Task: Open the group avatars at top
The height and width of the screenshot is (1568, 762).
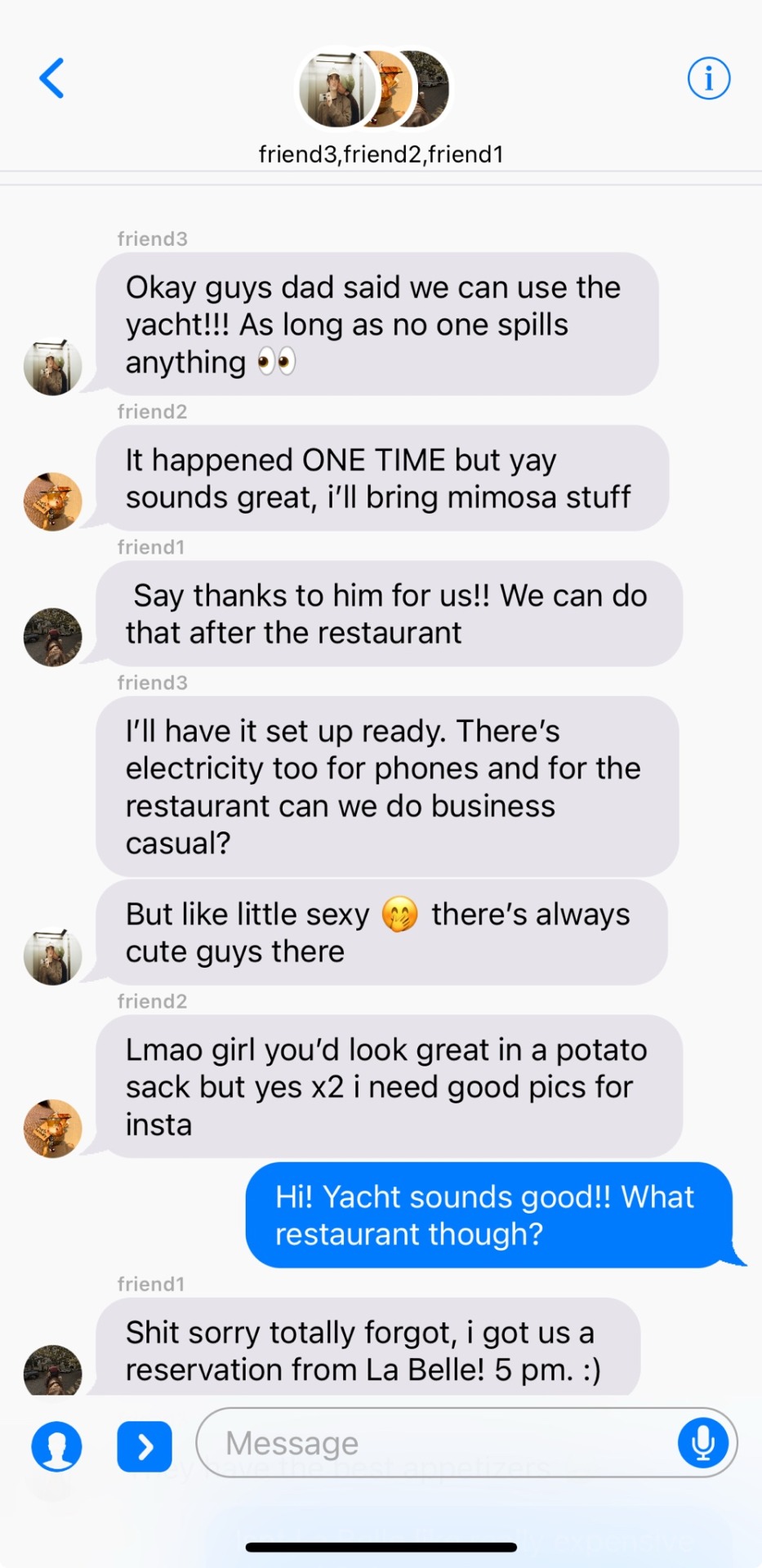Action: click(374, 88)
